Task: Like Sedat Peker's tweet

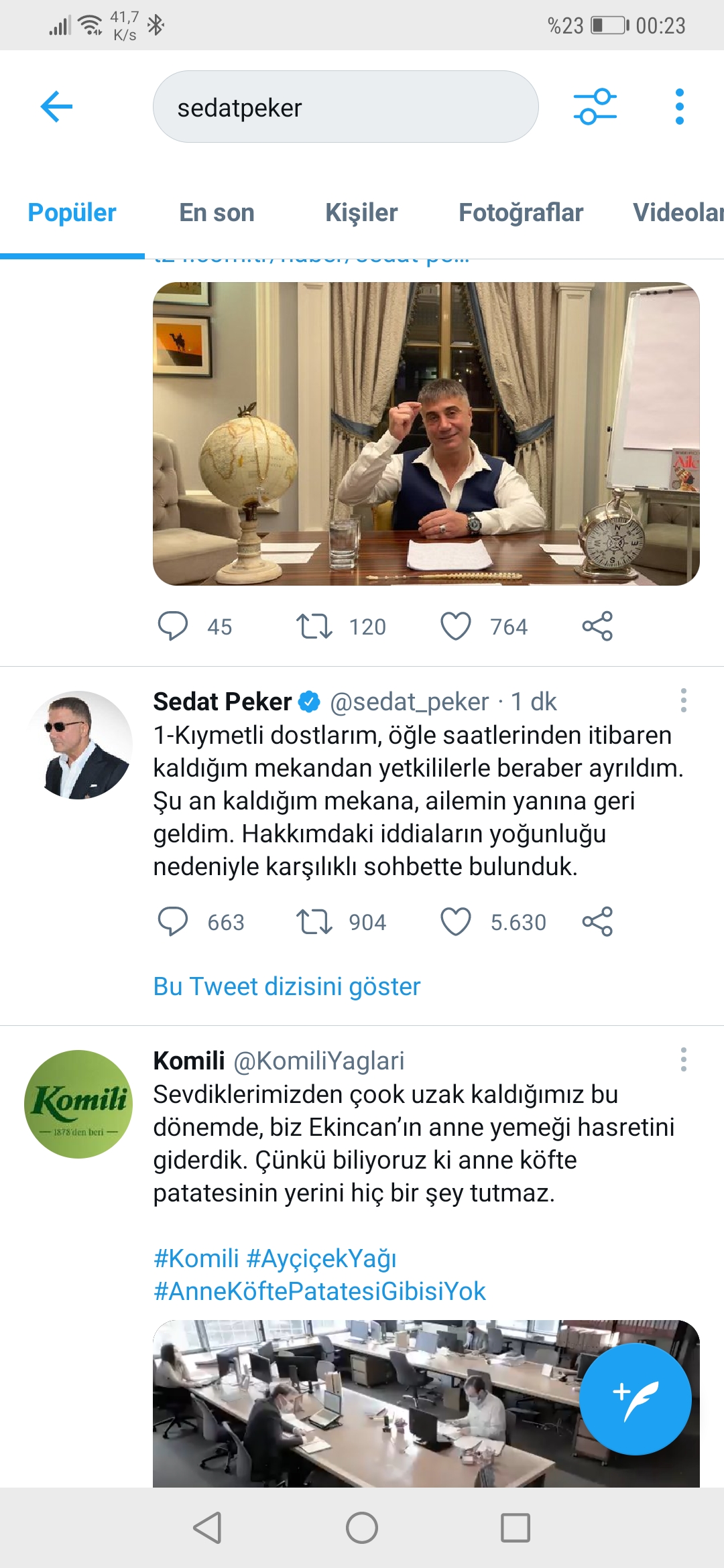Action: coord(456,921)
